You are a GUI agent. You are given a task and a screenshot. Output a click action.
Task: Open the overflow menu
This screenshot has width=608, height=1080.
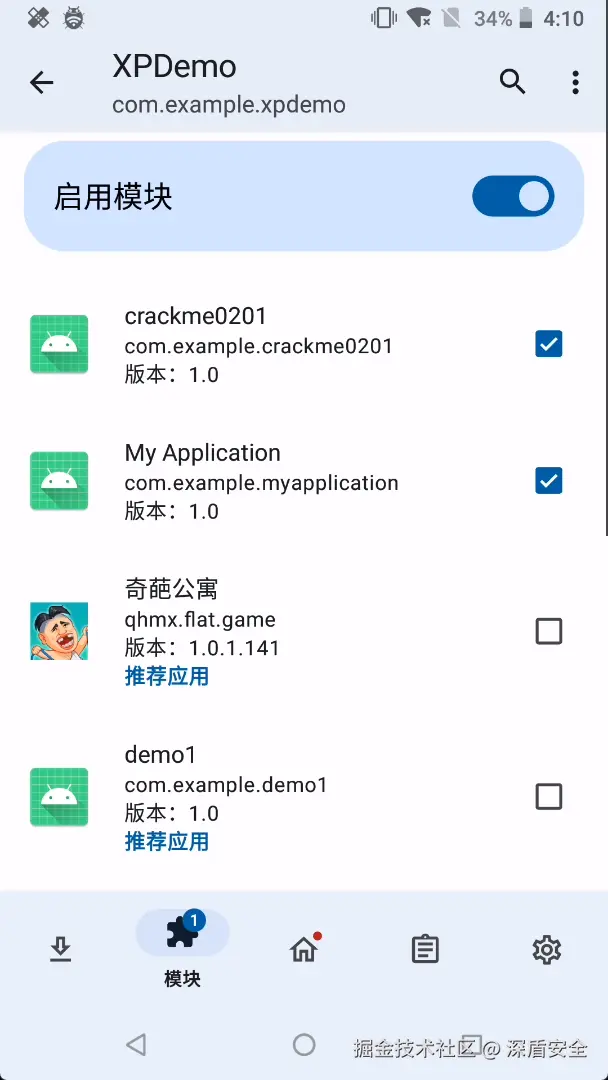(x=575, y=83)
